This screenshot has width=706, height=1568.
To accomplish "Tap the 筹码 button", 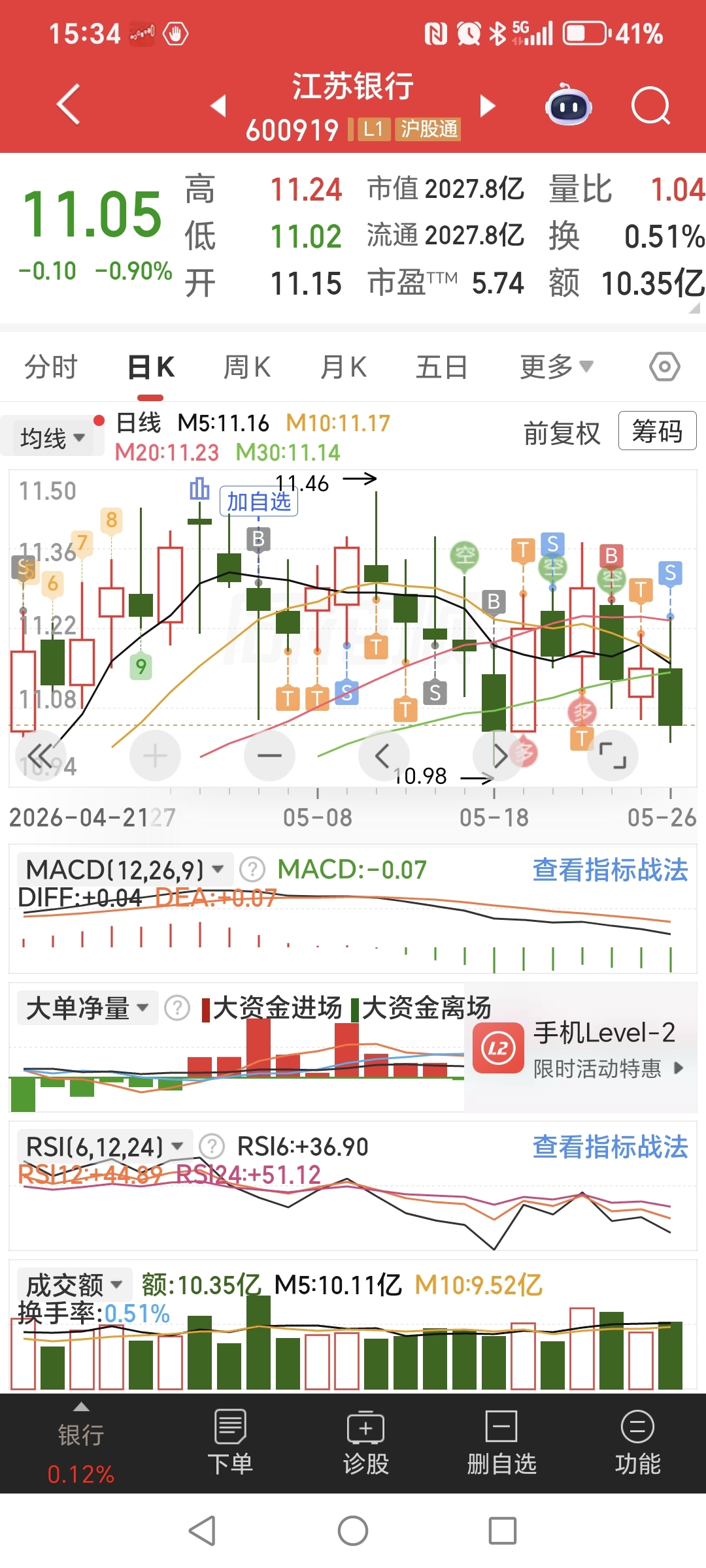I will pos(657,431).
